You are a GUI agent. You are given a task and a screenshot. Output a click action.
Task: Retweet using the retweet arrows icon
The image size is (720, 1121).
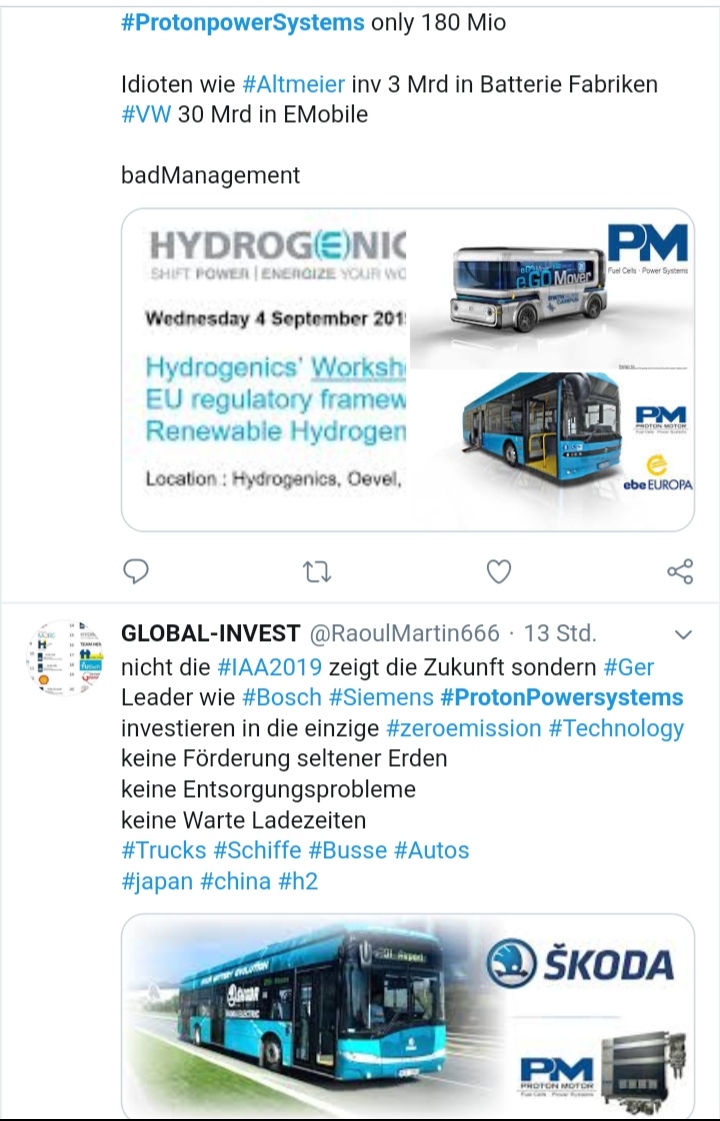click(316, 572)
